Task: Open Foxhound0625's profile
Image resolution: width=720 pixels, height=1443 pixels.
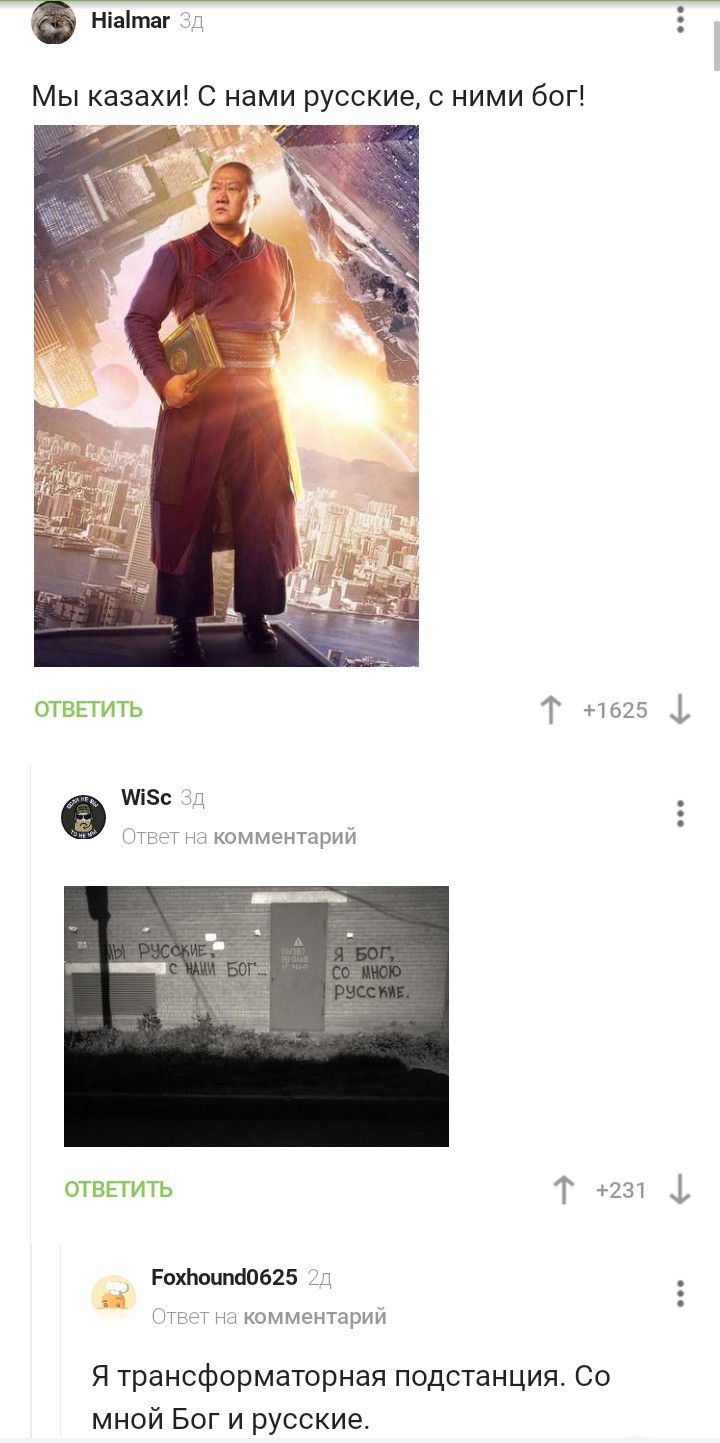Action: pos(224,1277)
